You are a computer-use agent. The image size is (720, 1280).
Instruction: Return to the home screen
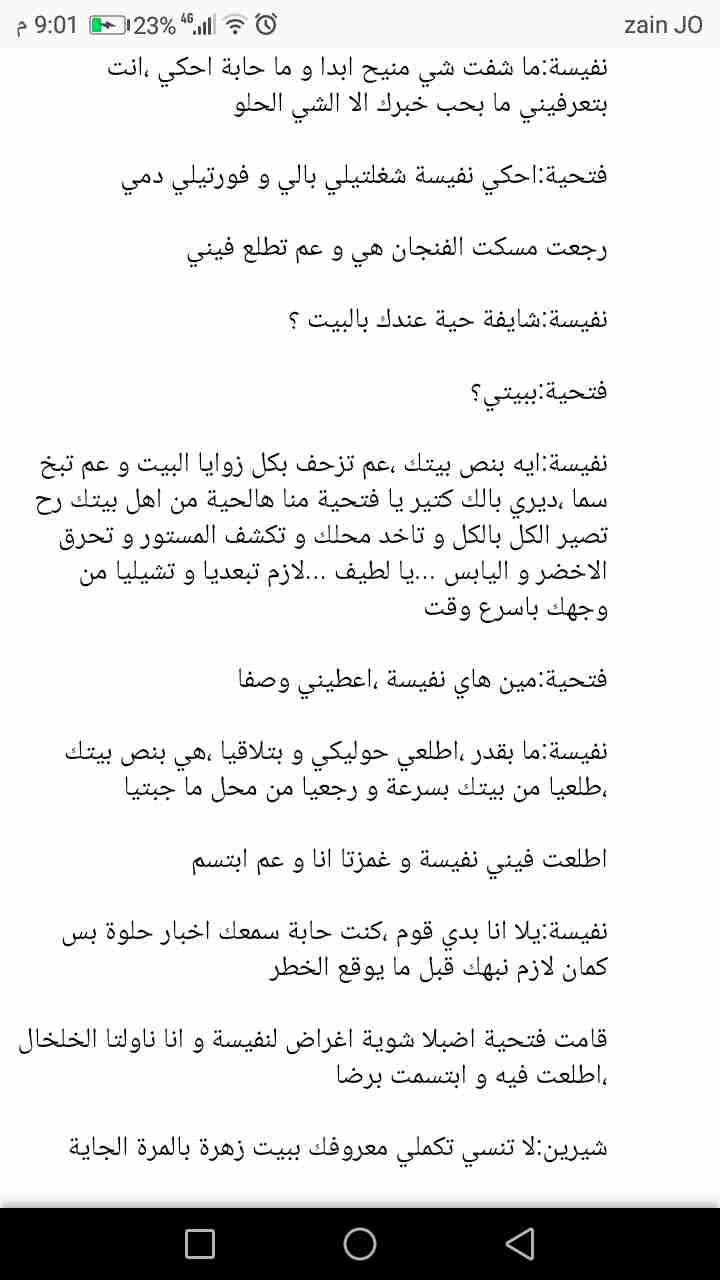[360, 1243]
